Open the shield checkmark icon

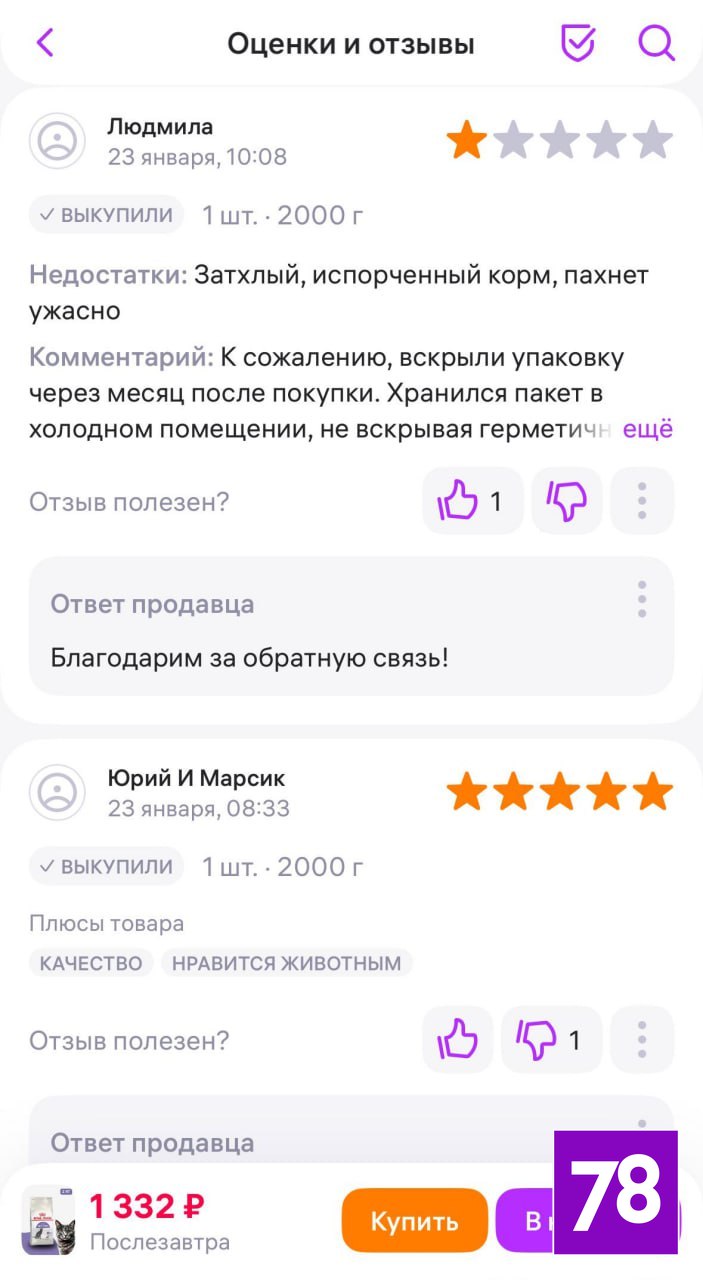577,43
